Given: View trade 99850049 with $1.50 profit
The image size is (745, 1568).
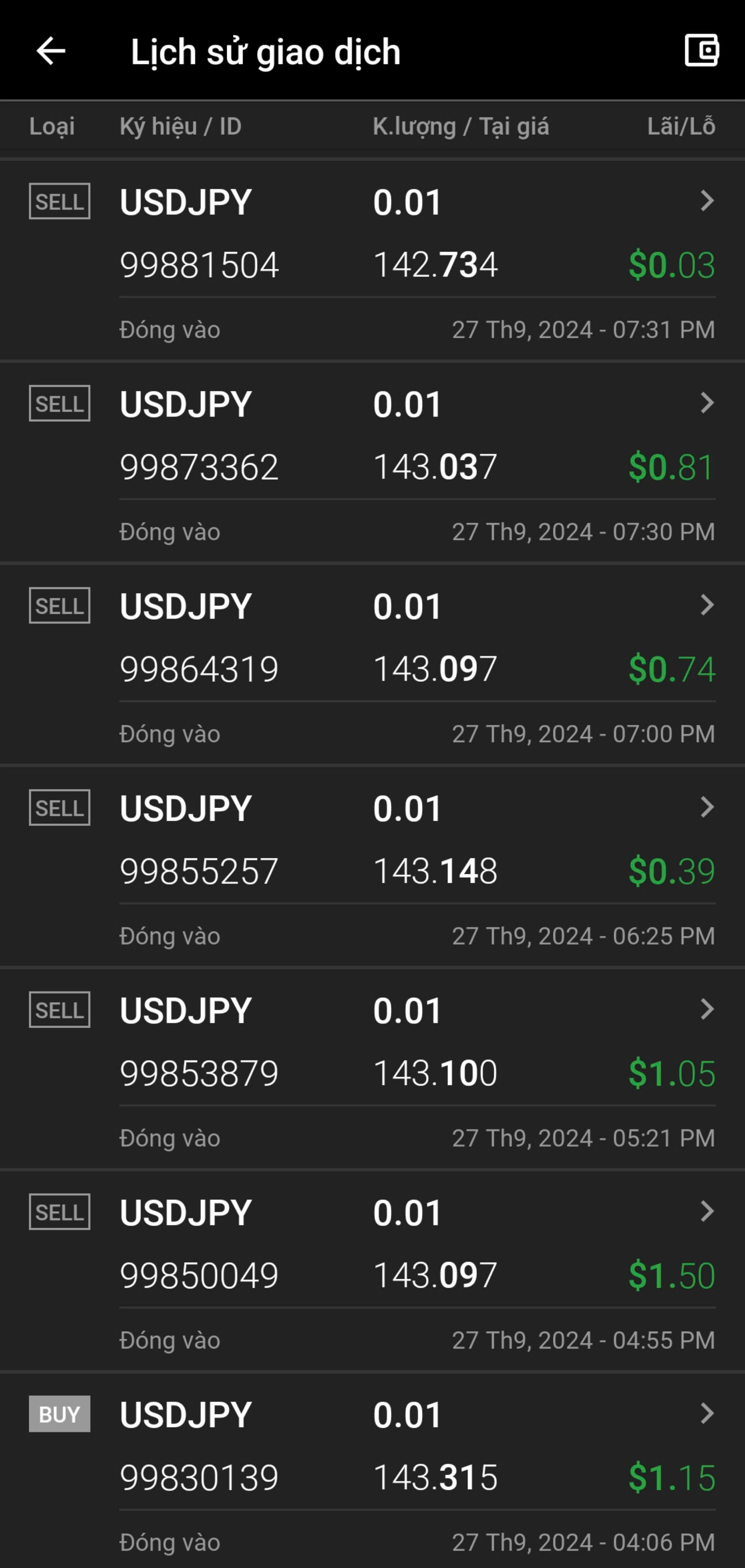Looking at the screenshot, I should 372,1271.
